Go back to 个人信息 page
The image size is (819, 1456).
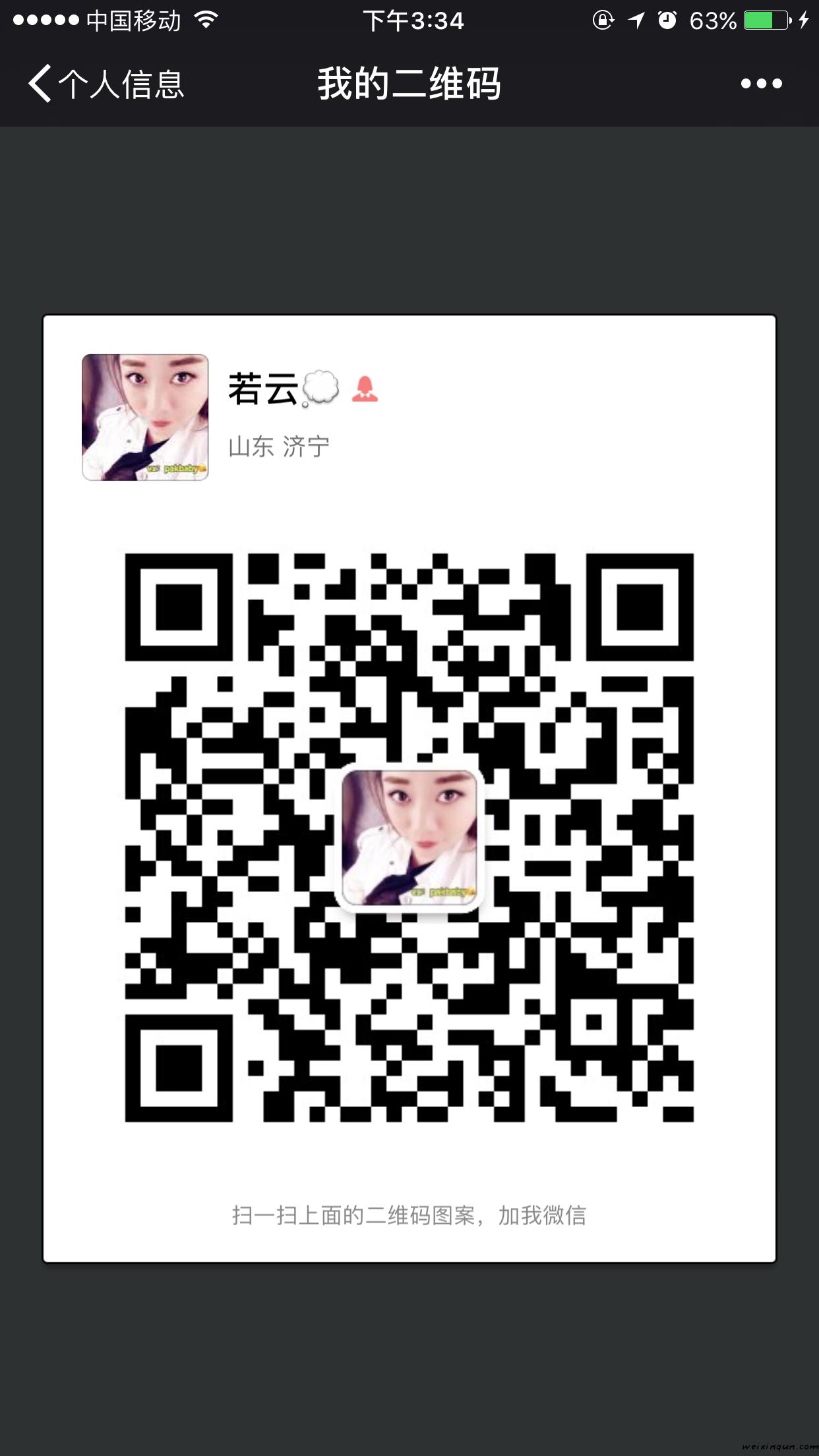[x=106, y=84]
